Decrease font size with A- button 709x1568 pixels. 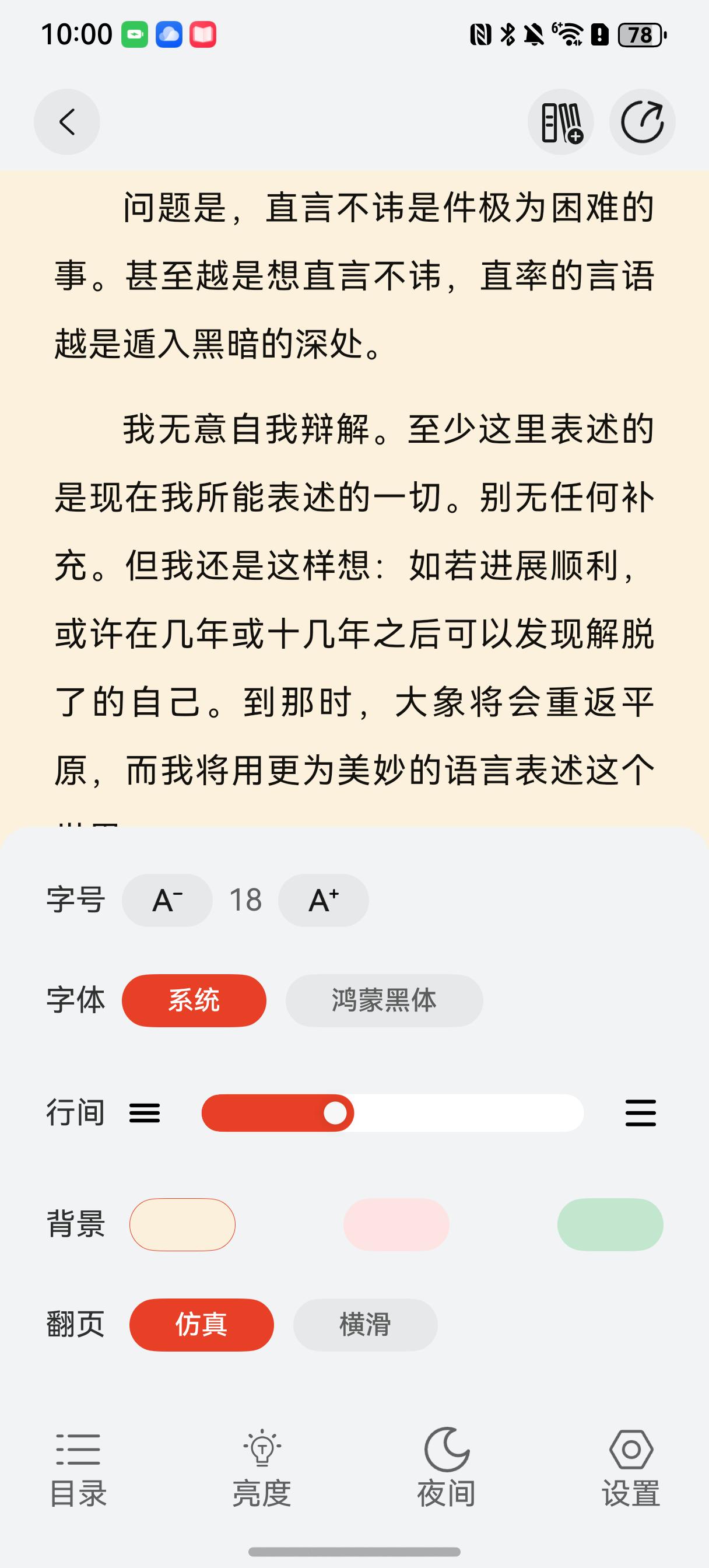(167, 900)
